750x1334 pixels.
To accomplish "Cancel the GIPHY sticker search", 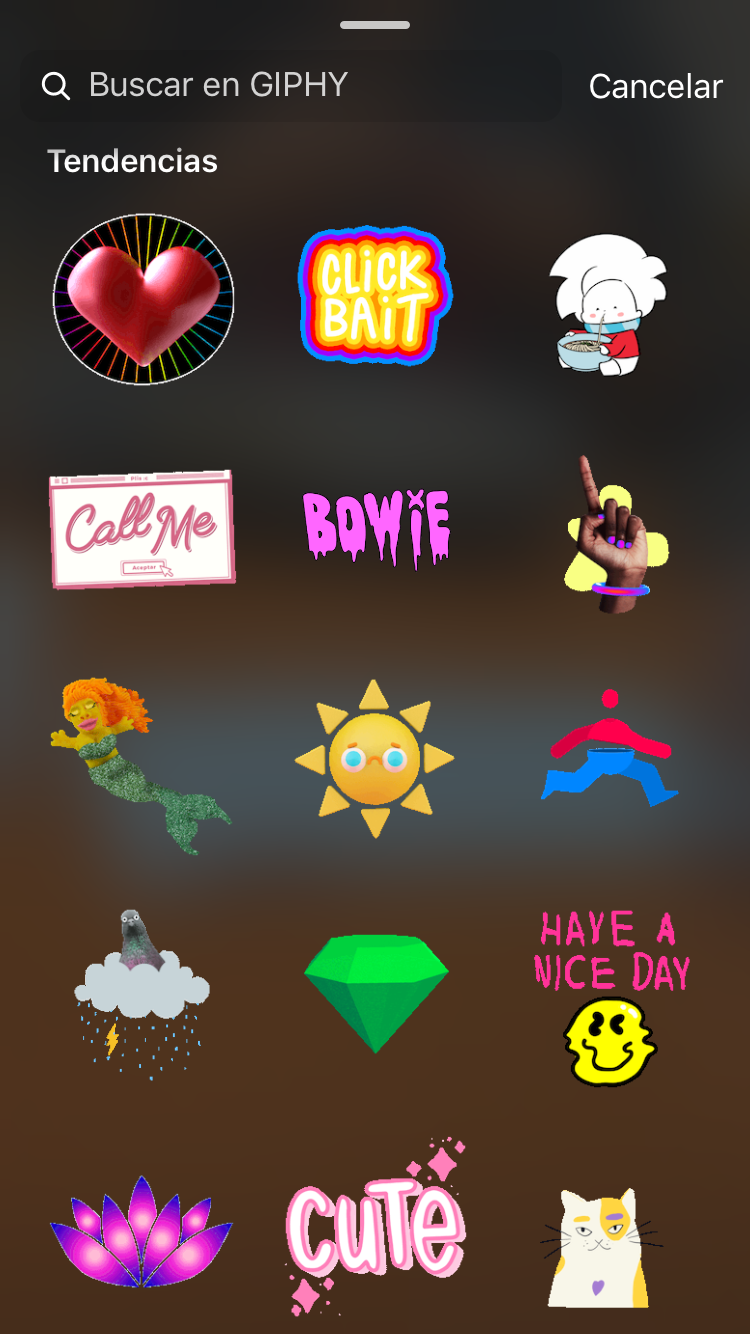I will [x=655, y=87].
